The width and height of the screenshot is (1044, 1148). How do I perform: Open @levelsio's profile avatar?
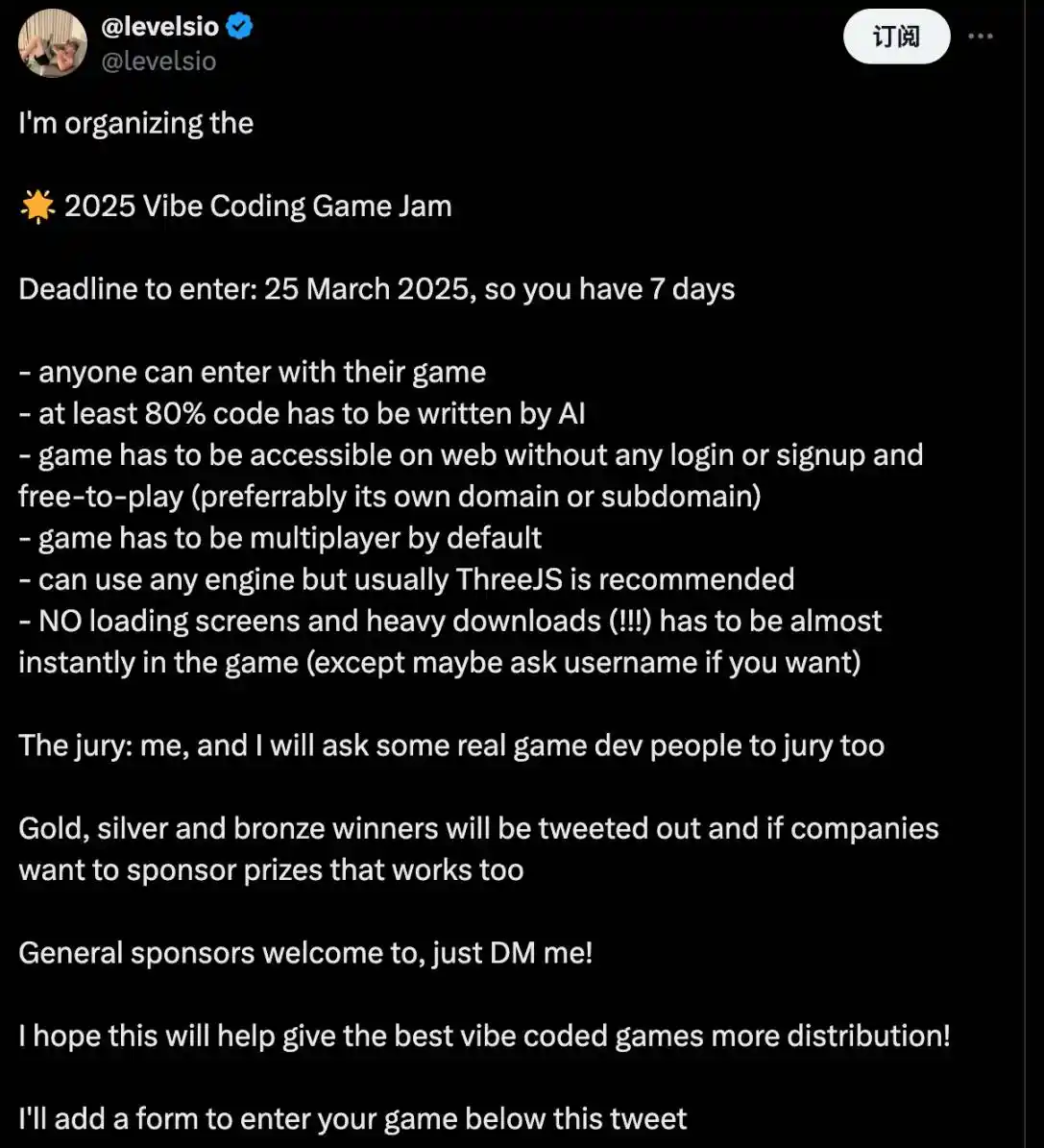coord(52,43)
